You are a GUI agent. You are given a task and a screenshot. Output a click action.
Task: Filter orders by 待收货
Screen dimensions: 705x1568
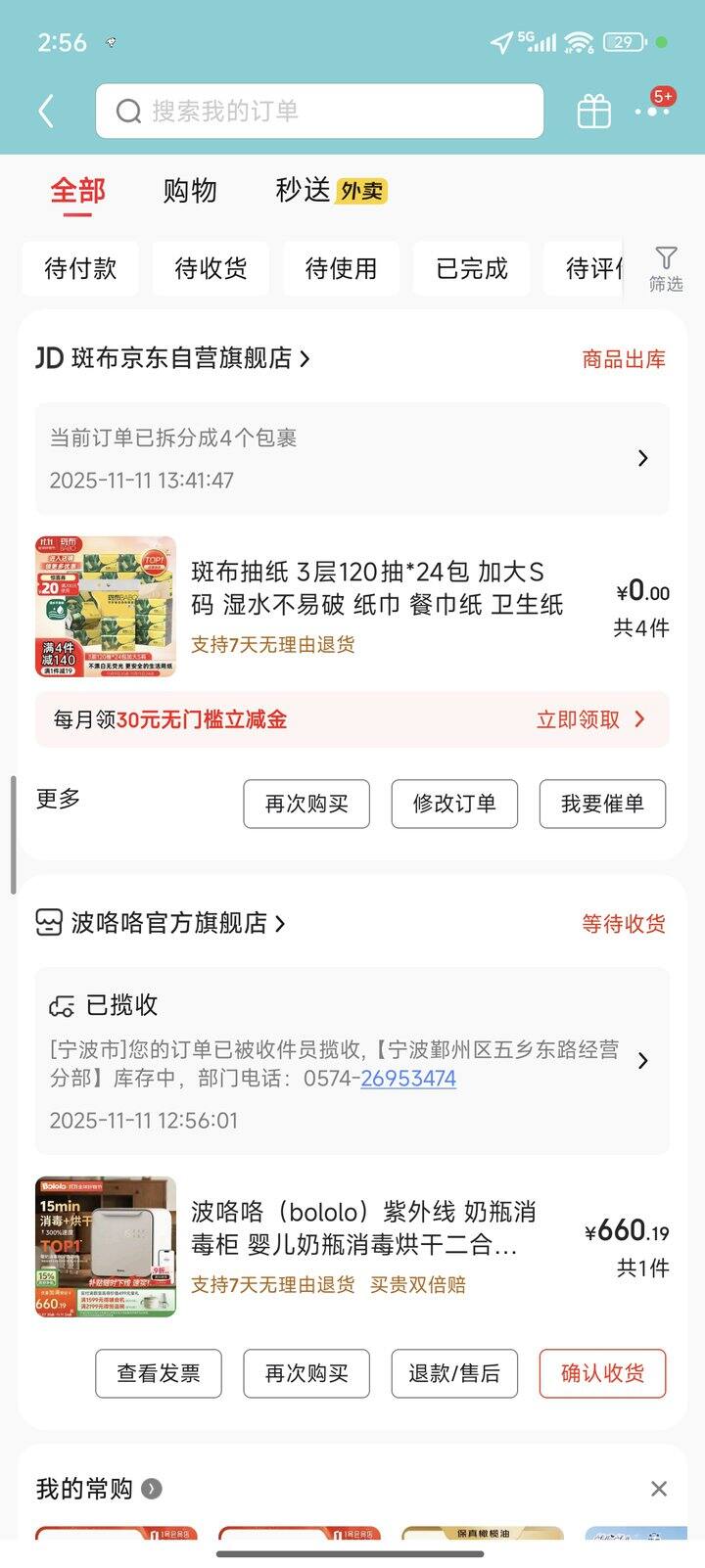[211, 268]
